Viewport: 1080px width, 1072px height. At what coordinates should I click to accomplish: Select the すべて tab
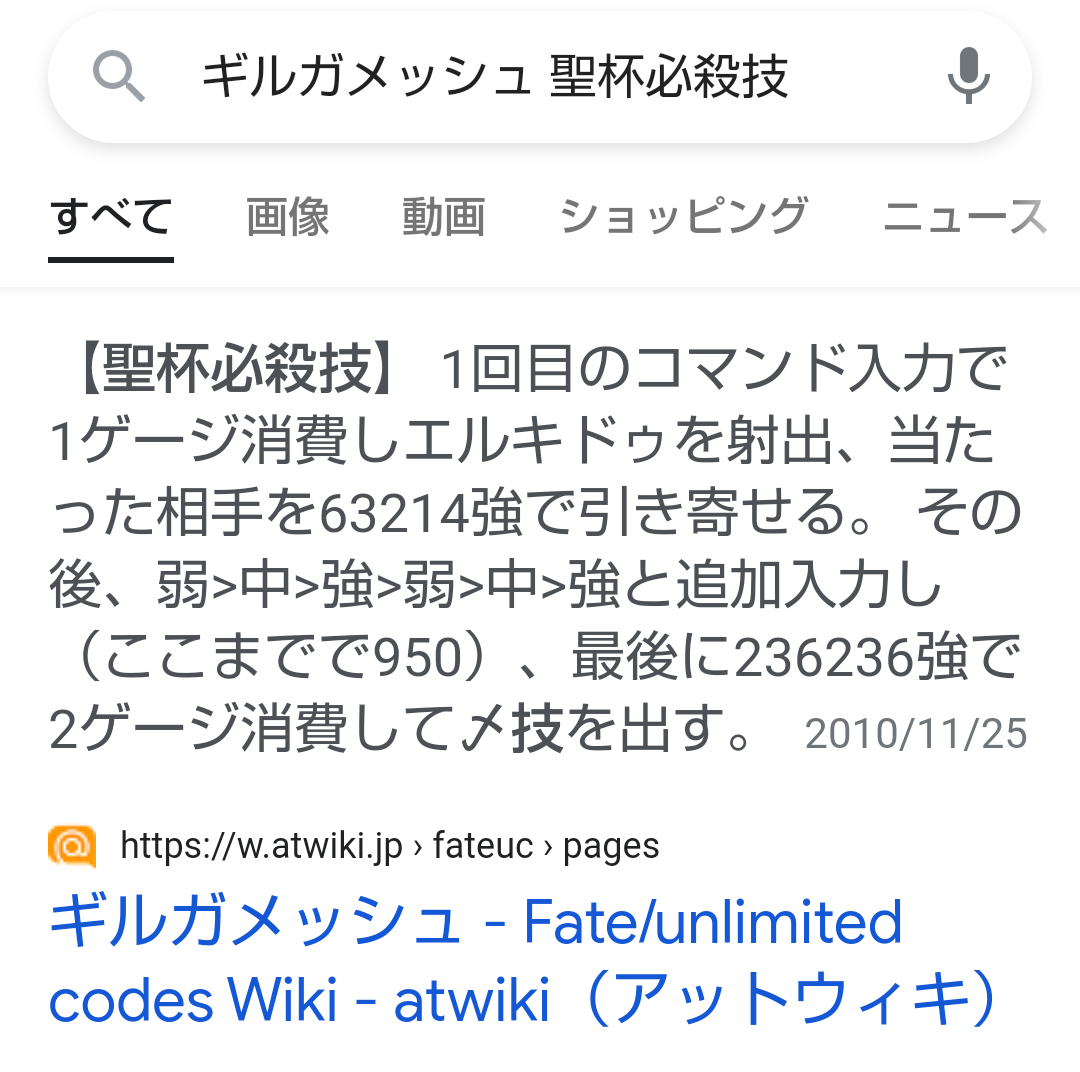(111, 217)
